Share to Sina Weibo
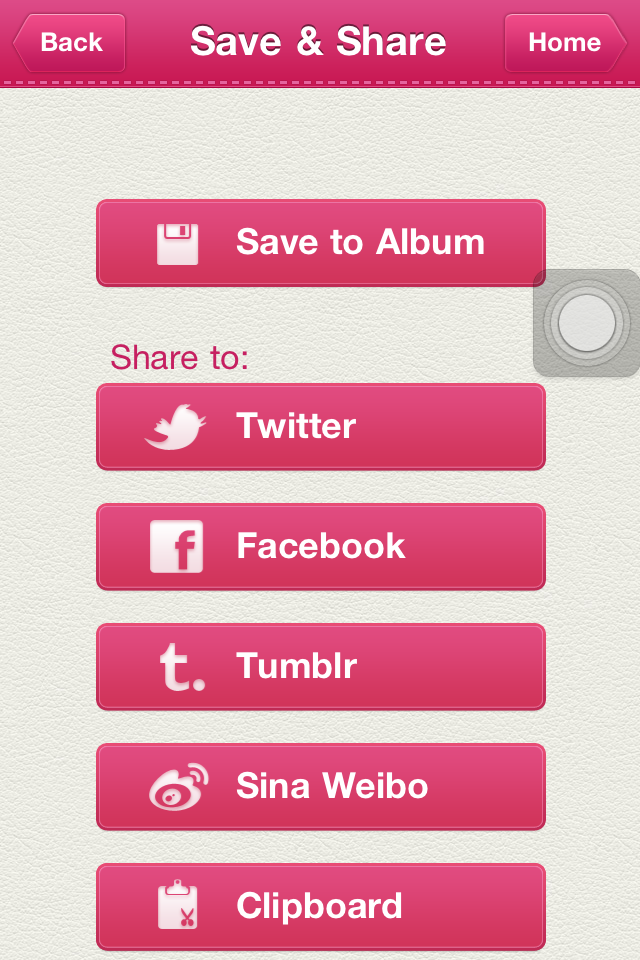This screenshot has height=960, width=640. click(x=320, y=787)
